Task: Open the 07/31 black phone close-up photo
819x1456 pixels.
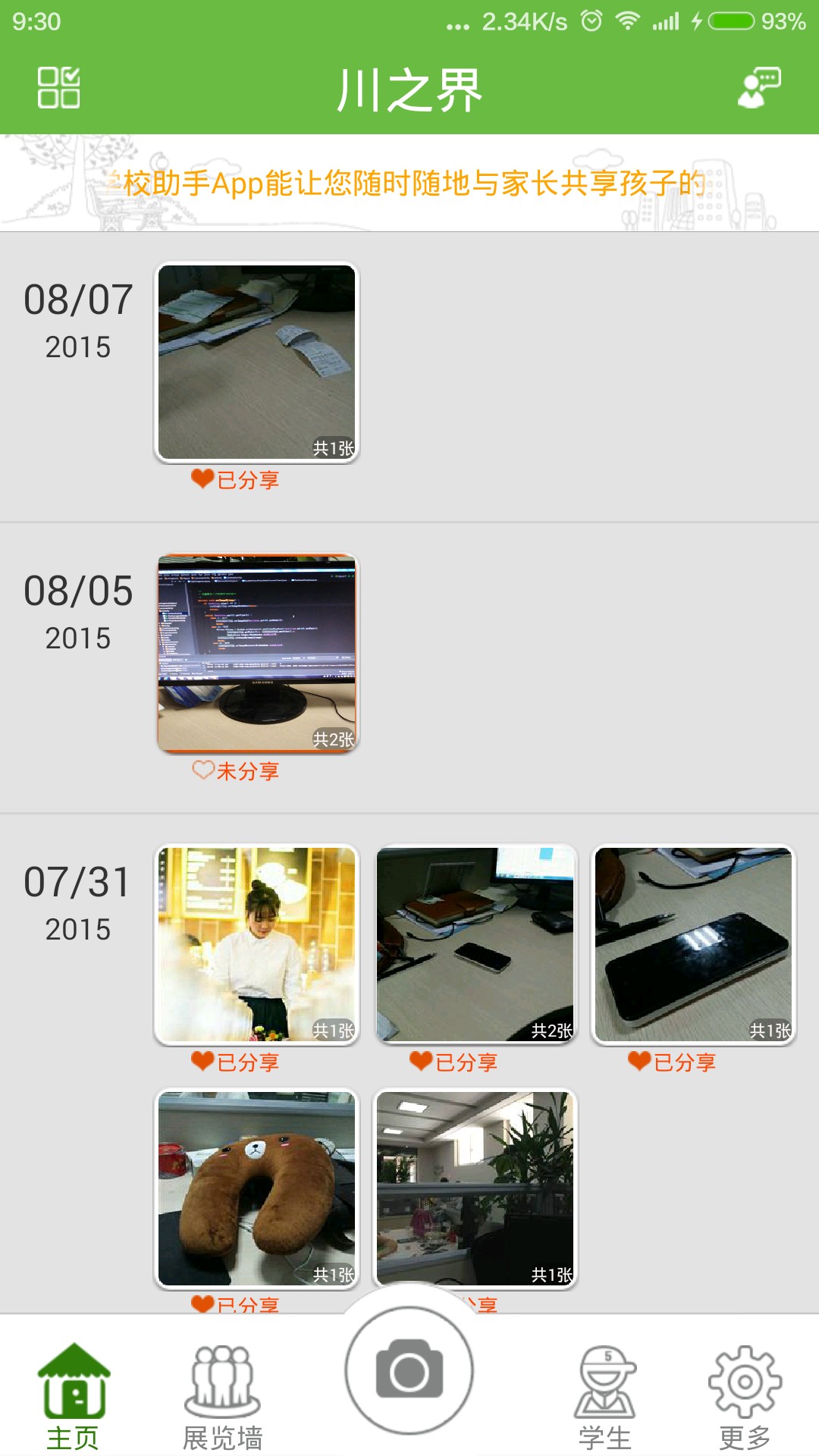Action: (693, 944)
